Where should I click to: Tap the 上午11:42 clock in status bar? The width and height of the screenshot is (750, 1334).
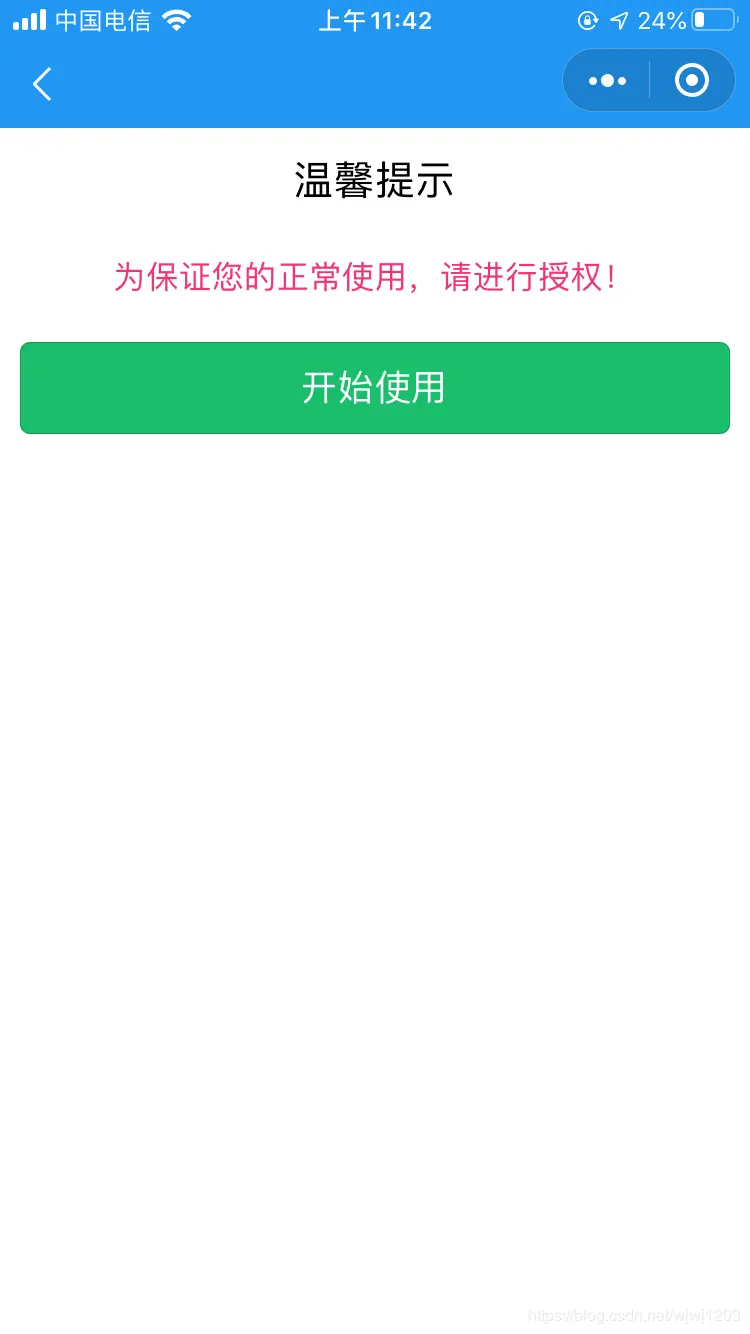tap(375, 20)
